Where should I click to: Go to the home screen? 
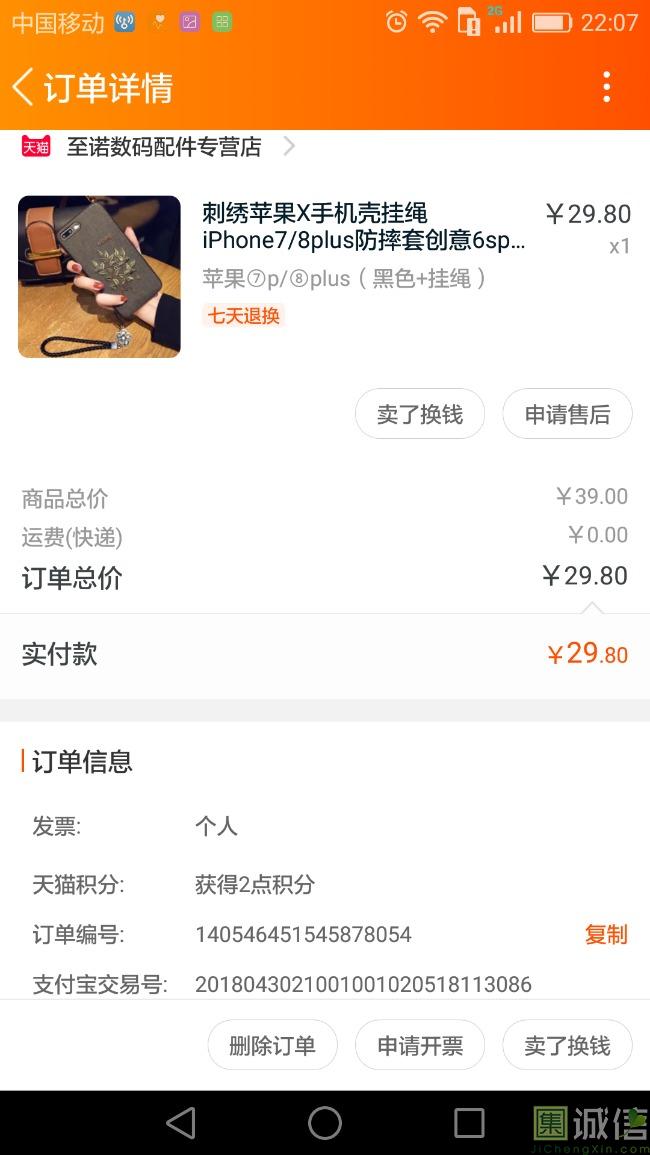pyautogui.click(x=325, y=1123)
